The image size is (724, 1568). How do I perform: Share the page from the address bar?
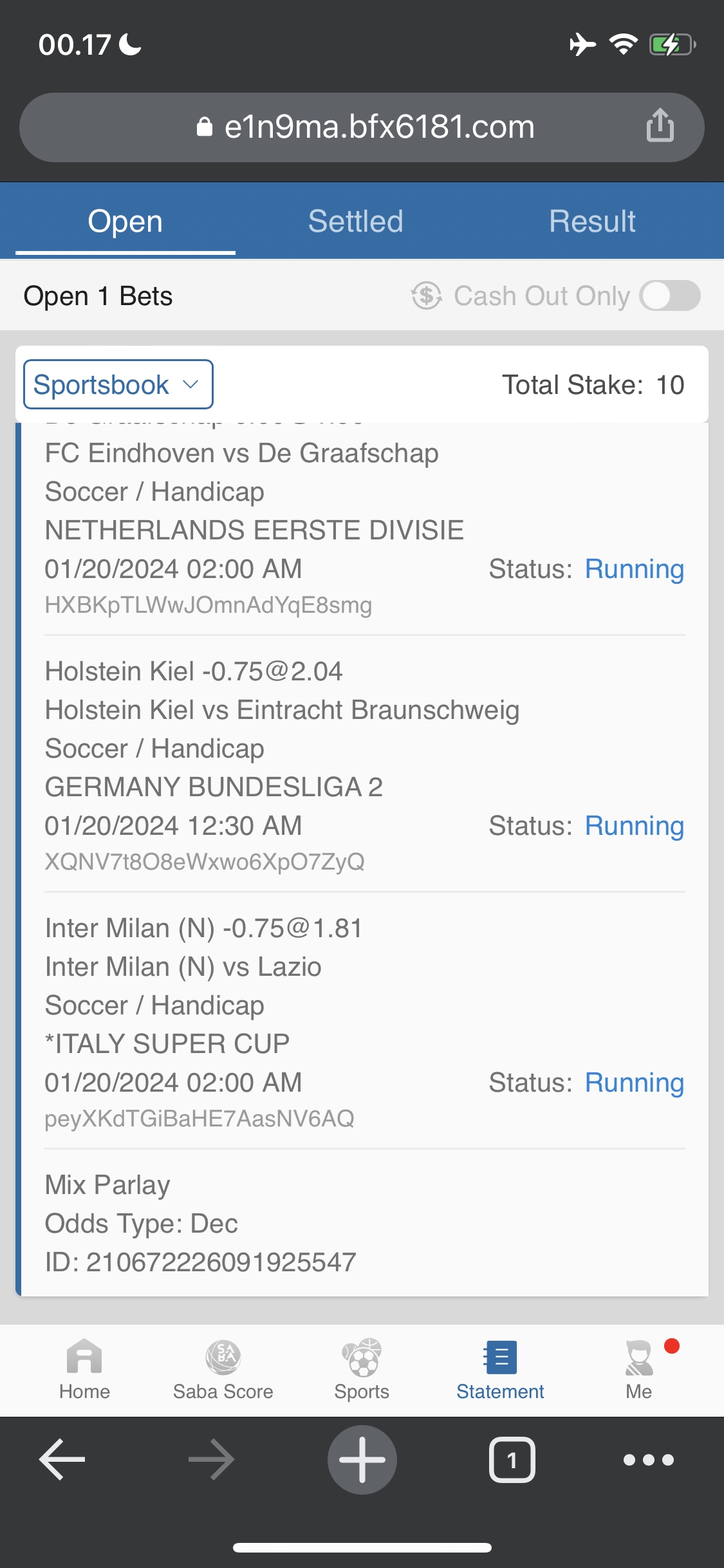tap(660, 126)
